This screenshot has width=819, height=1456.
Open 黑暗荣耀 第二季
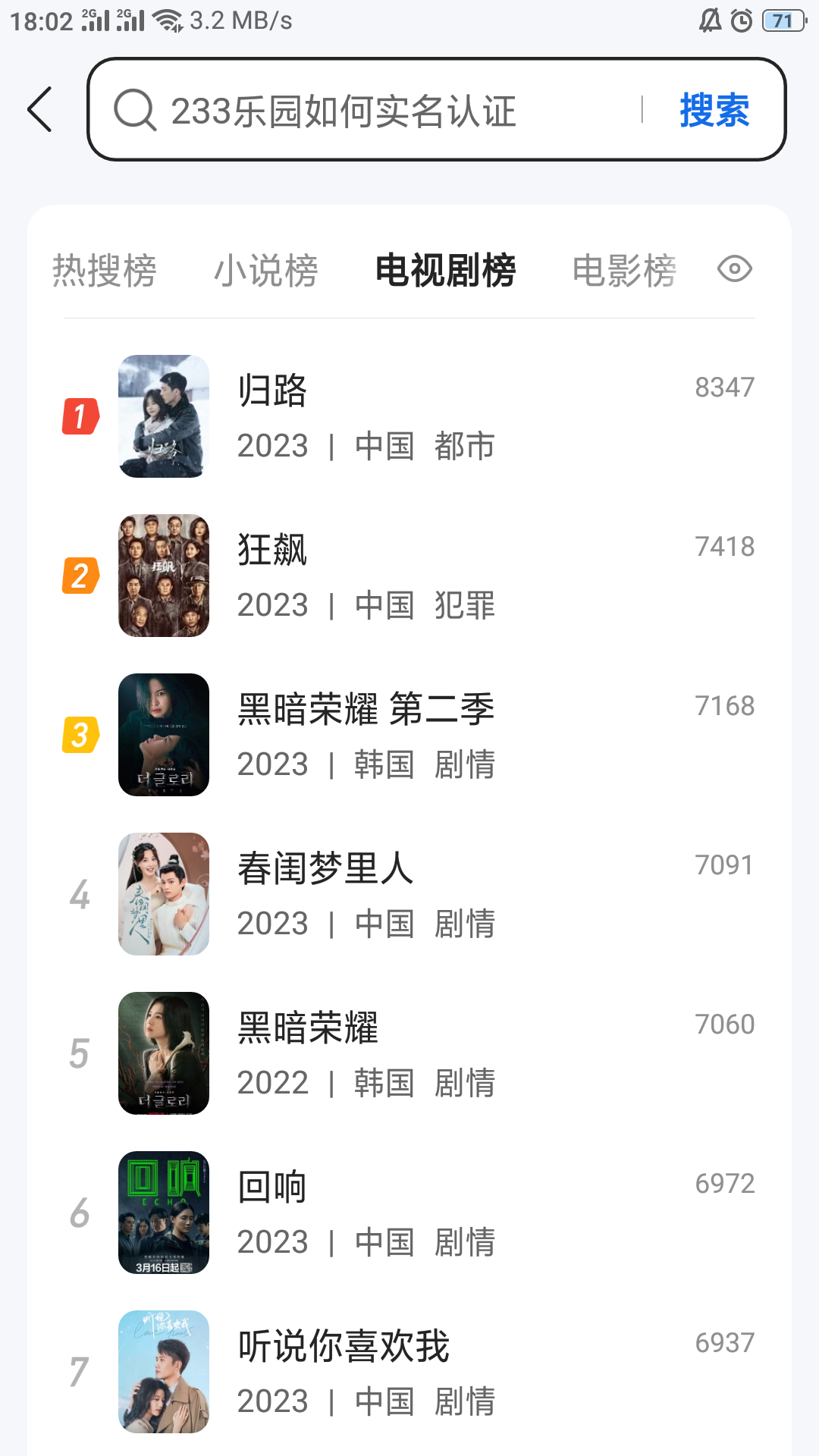point(409,735)
